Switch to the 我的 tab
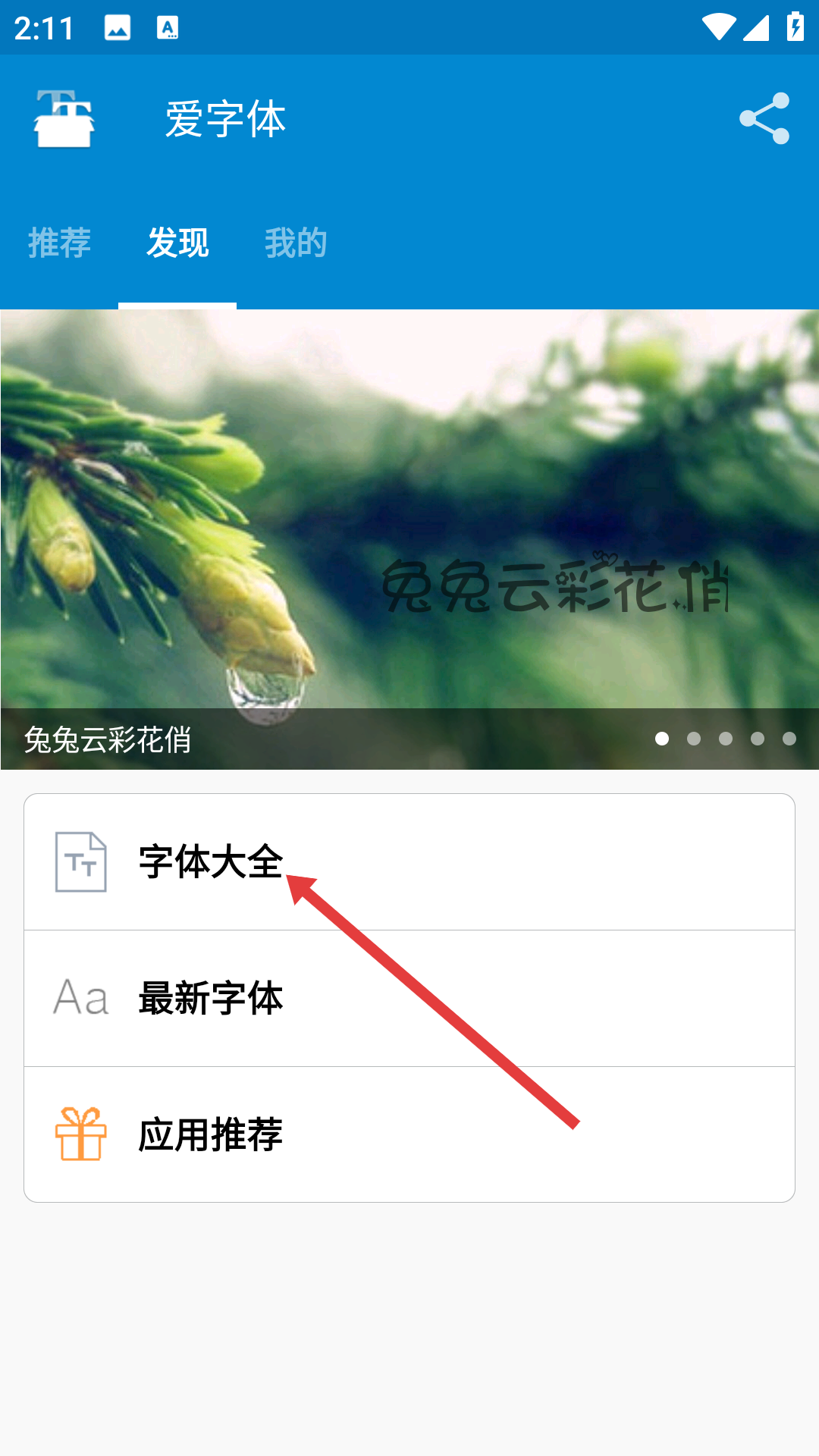Viewport: 819px width, 1456px height. [296, 243]
